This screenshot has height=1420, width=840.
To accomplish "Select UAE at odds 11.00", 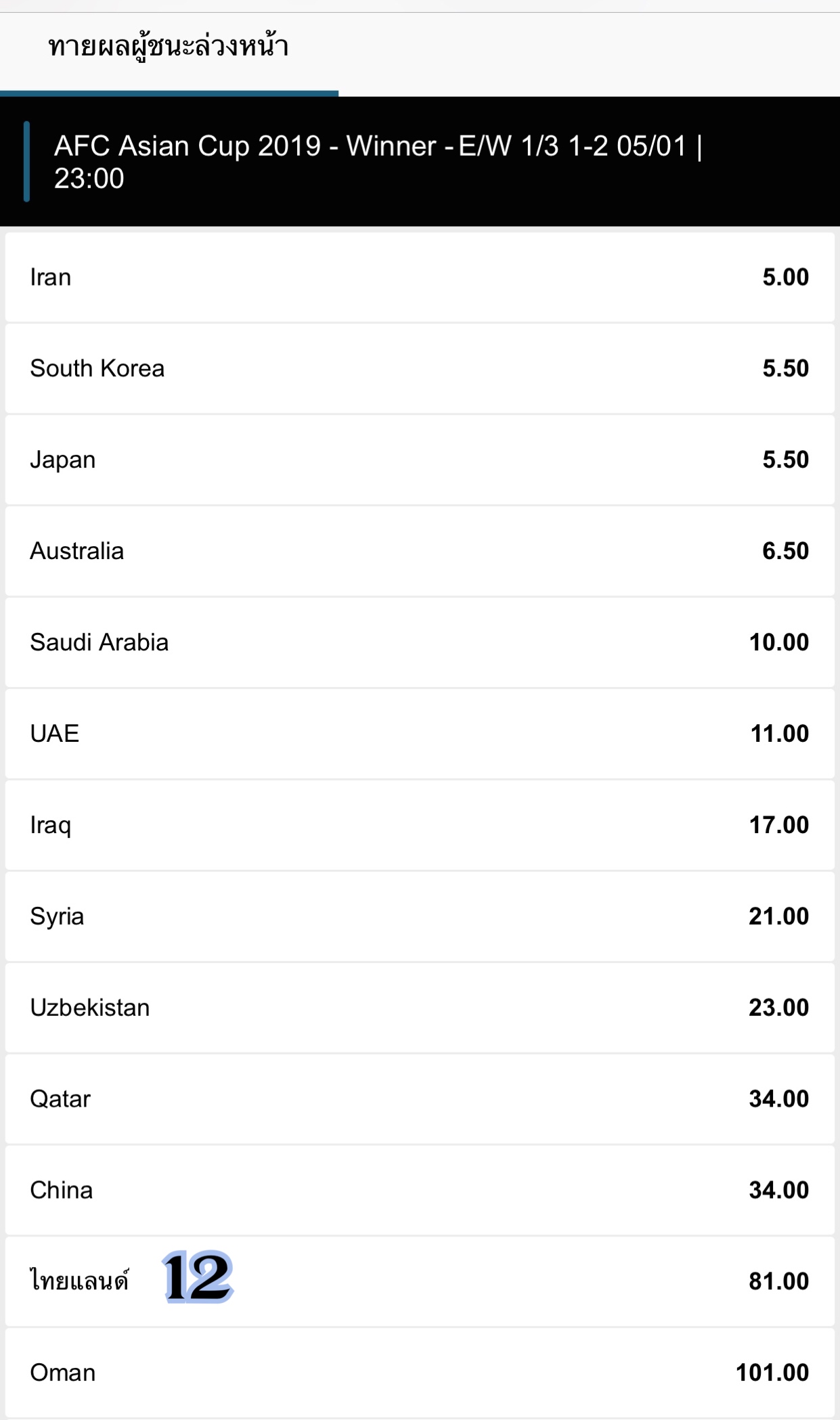I will pos(420,734).
